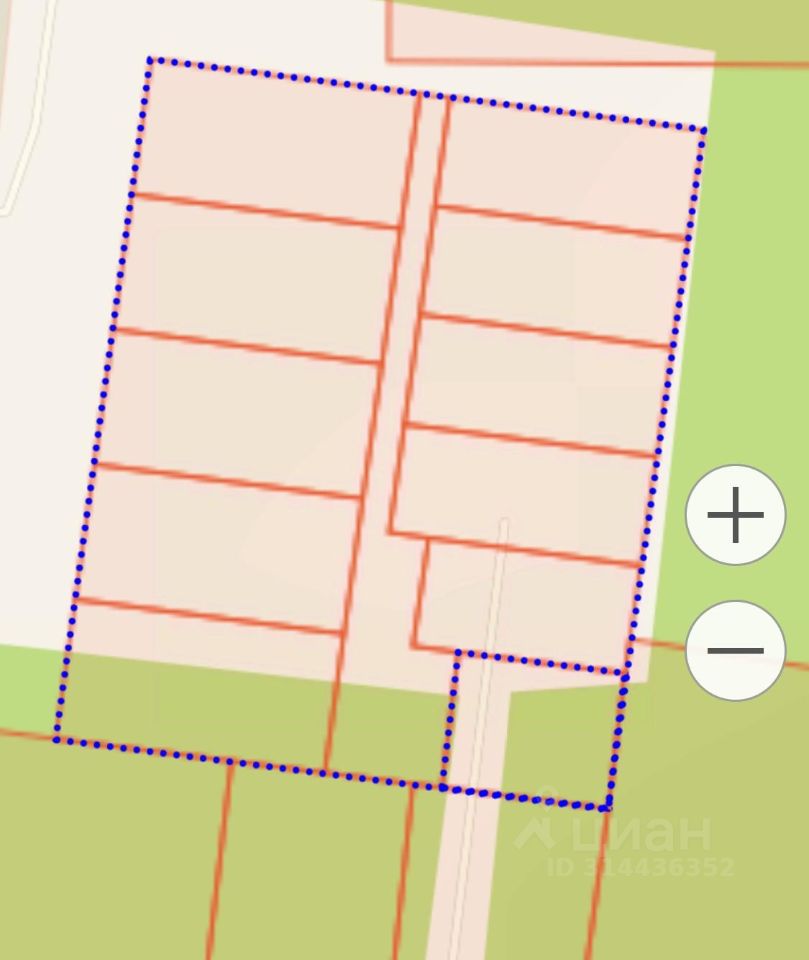Zoom out of the map
The height and width of the screenshot is (960, 809).
(x=735, y=650)
